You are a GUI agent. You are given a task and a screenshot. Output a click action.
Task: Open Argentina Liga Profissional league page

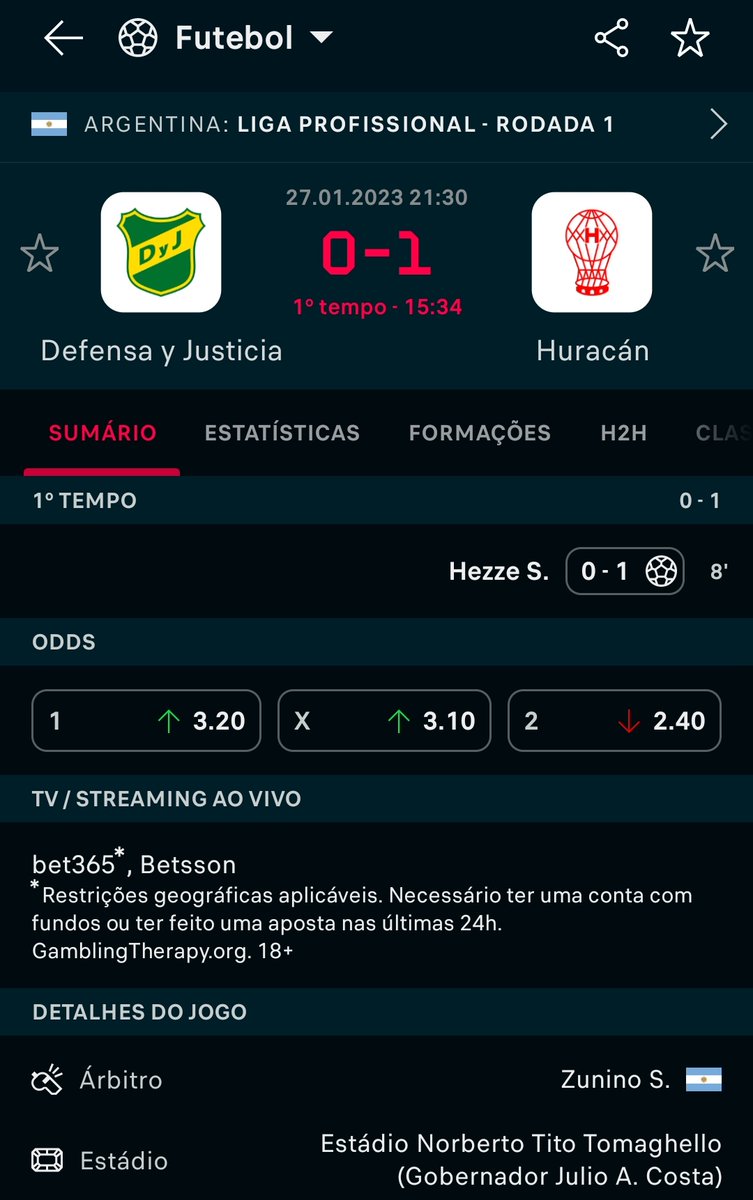point(376,125)
